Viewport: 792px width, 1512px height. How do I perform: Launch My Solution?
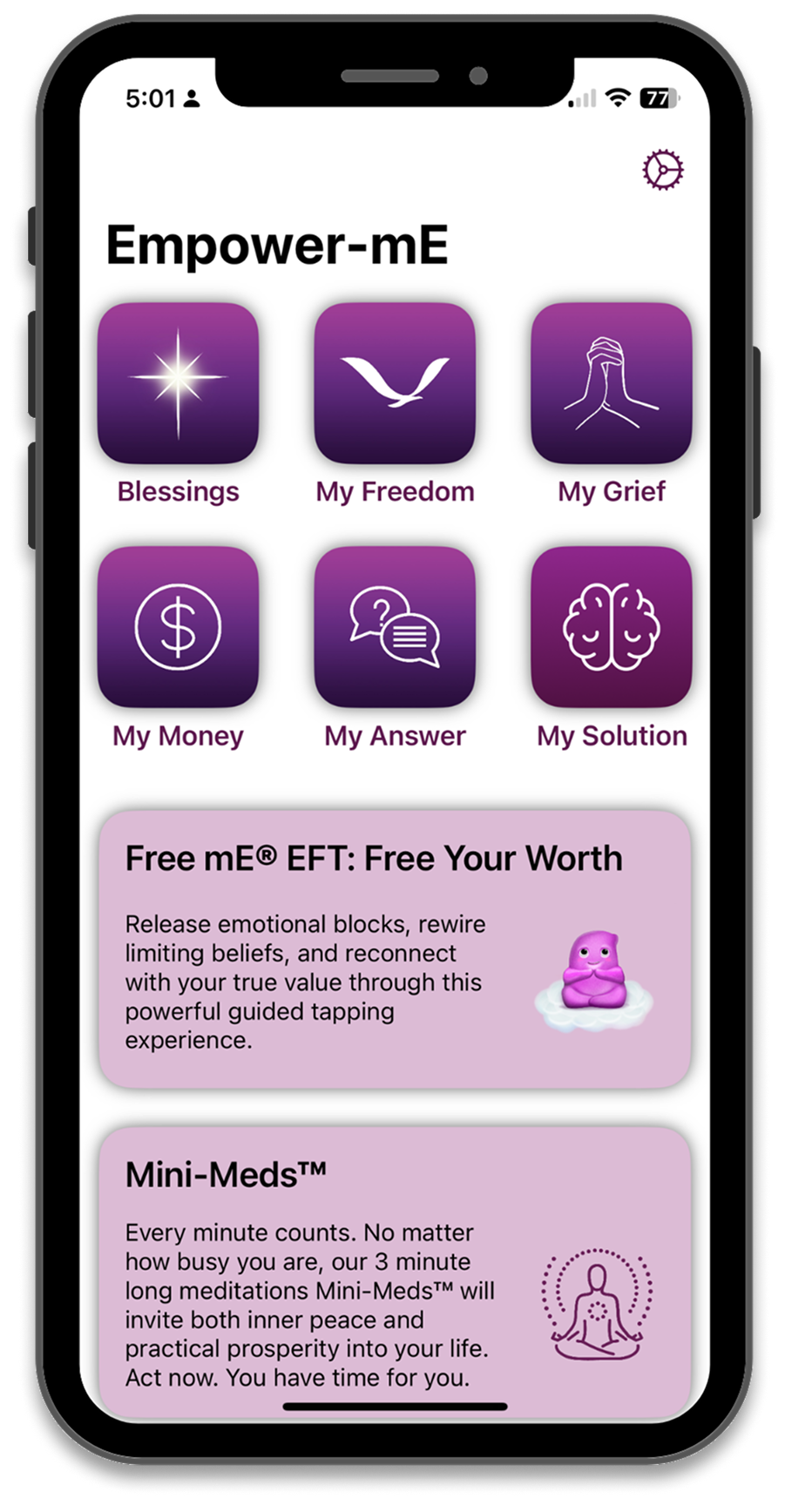[612, 627]
